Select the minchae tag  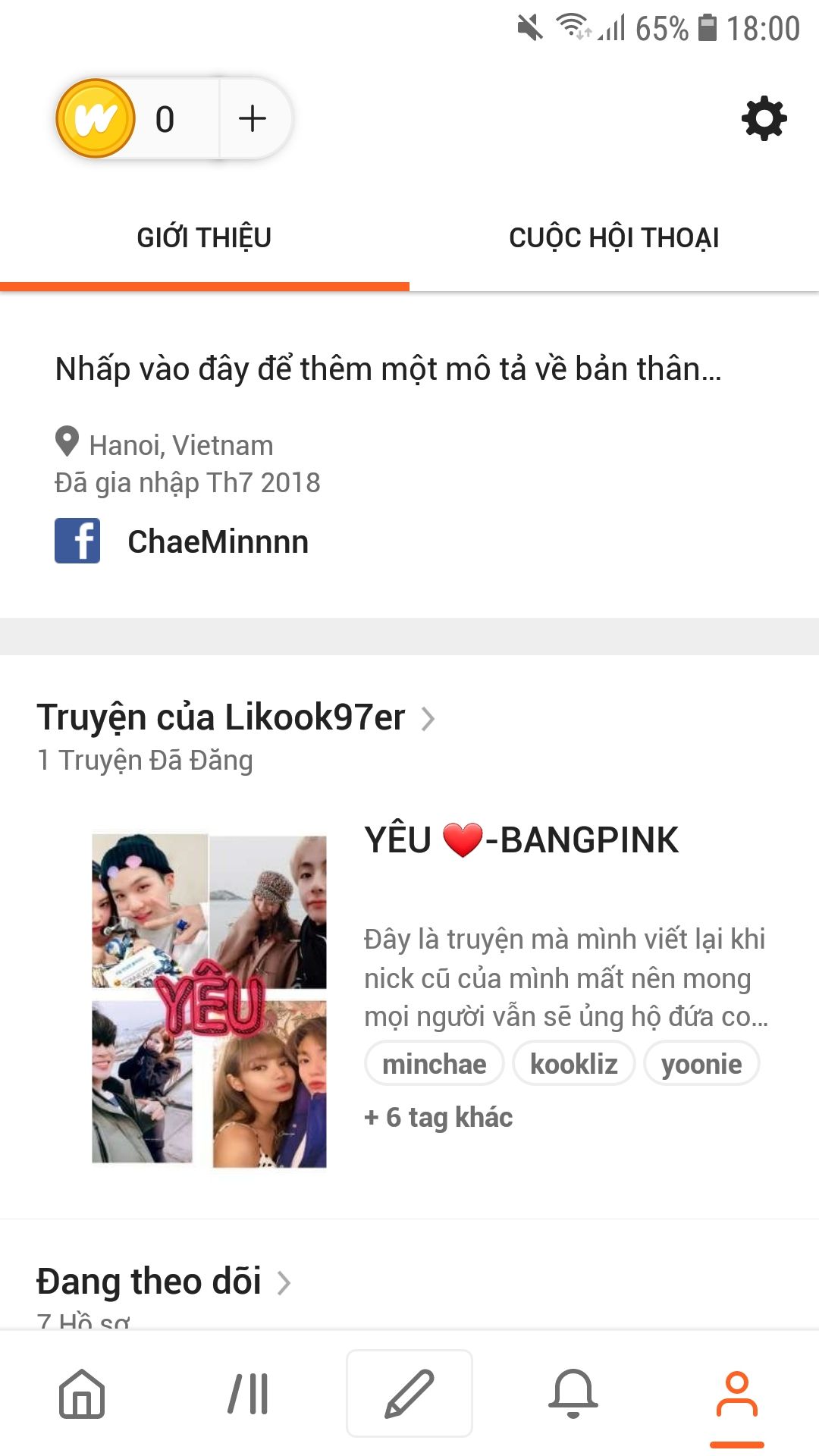coord(434,1064)
